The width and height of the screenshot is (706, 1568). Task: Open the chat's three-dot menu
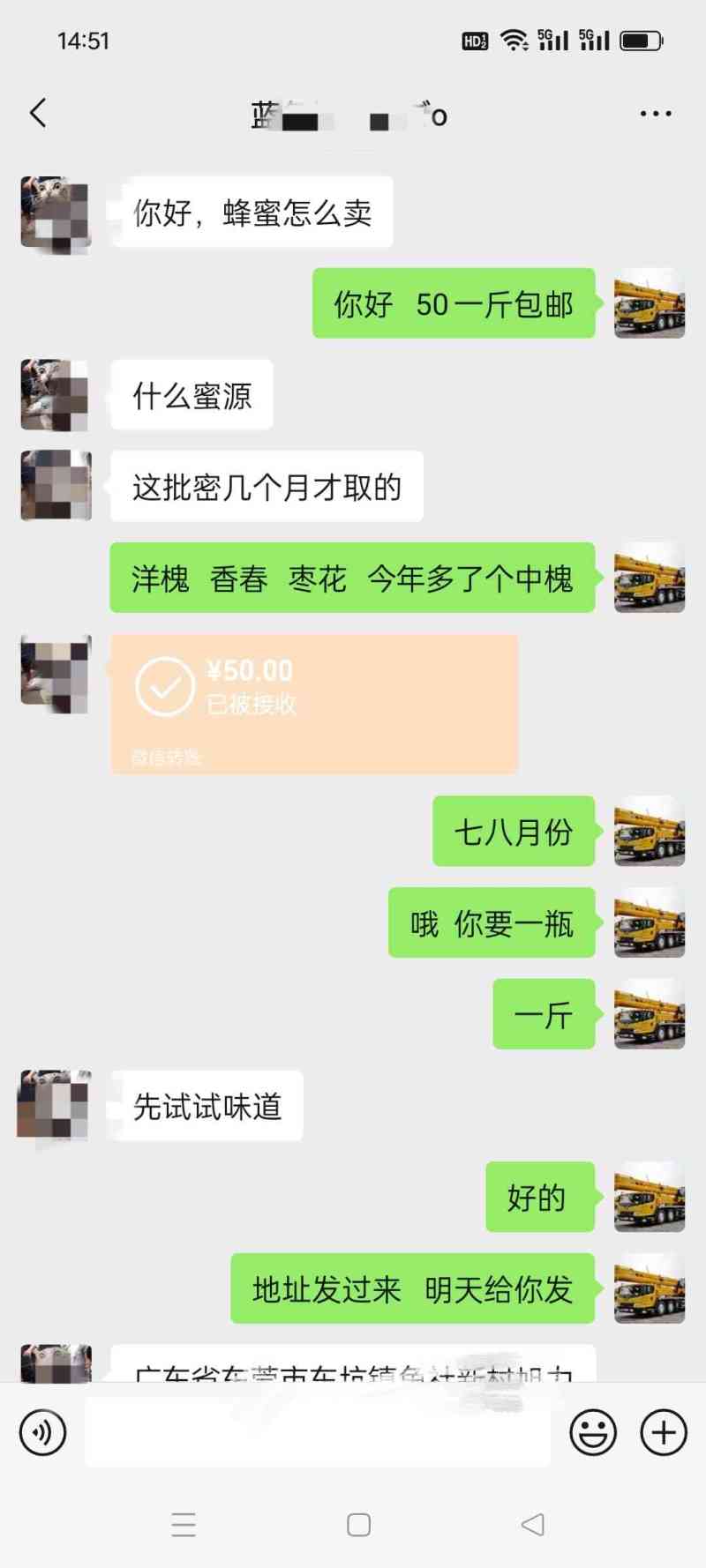pyautogui.click(x=655, y=114)
